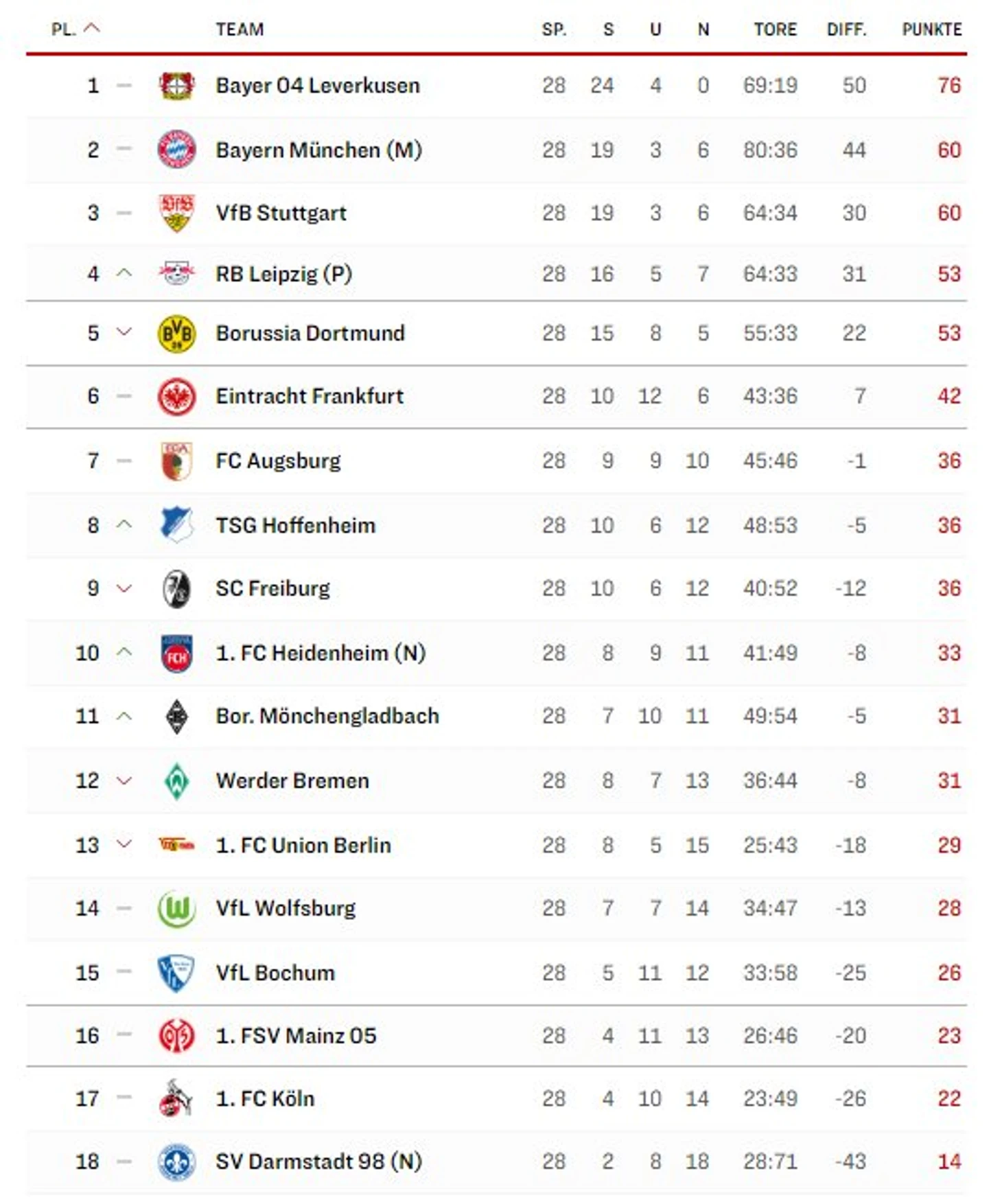Select VfL Wolfsburg in the table
This screenshot has width=1002, height=1204.
coord(286,908)
